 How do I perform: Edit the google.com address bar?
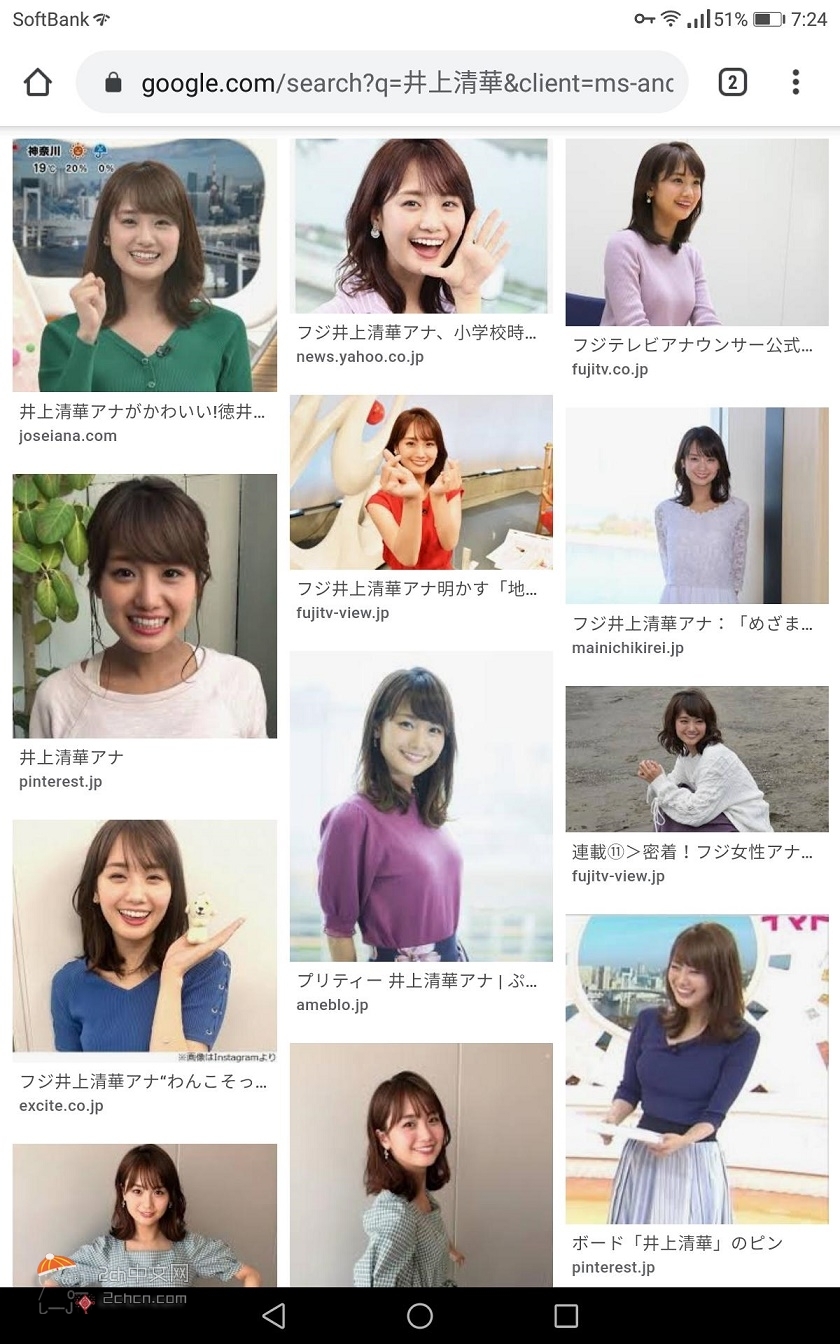(400, 82)
